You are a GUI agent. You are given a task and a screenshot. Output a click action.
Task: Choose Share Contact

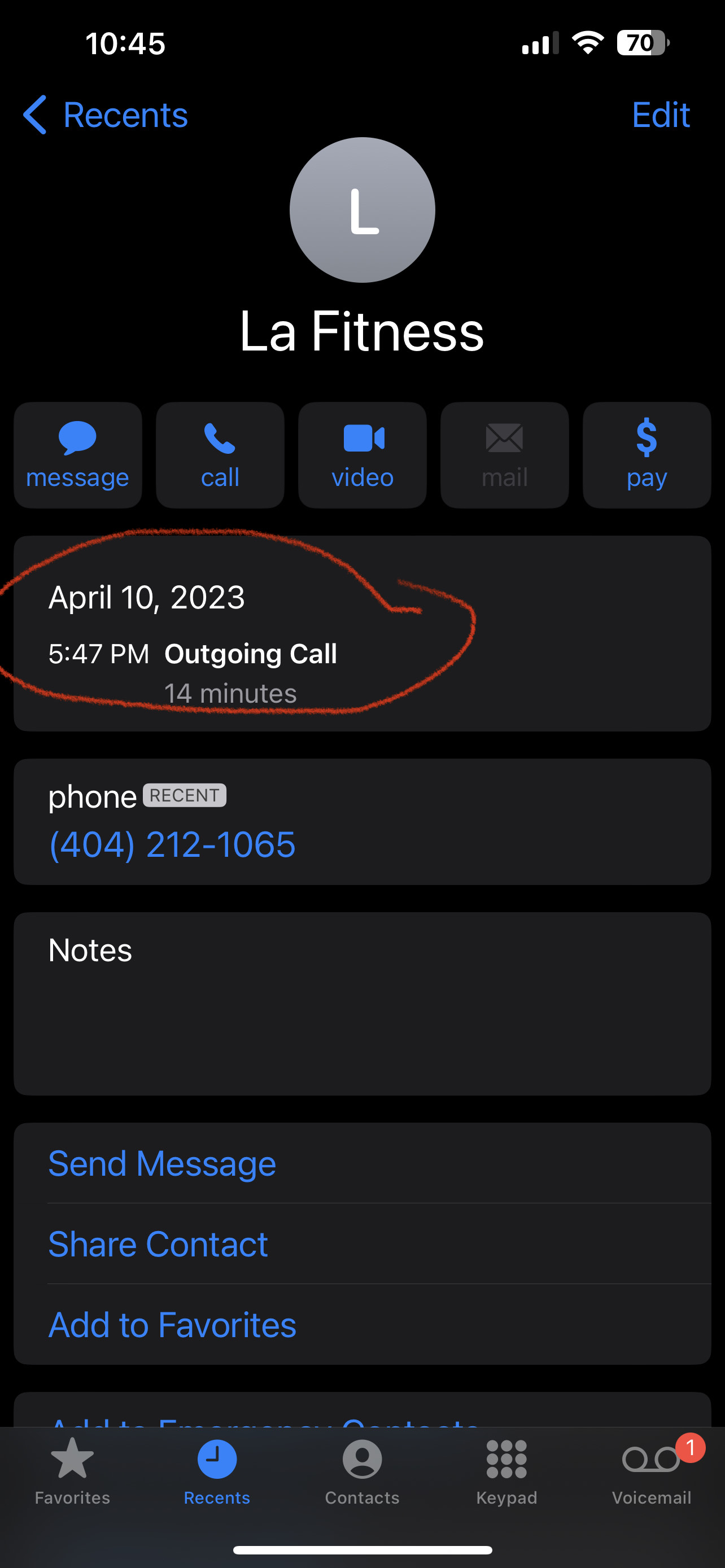click(158, 1243)
